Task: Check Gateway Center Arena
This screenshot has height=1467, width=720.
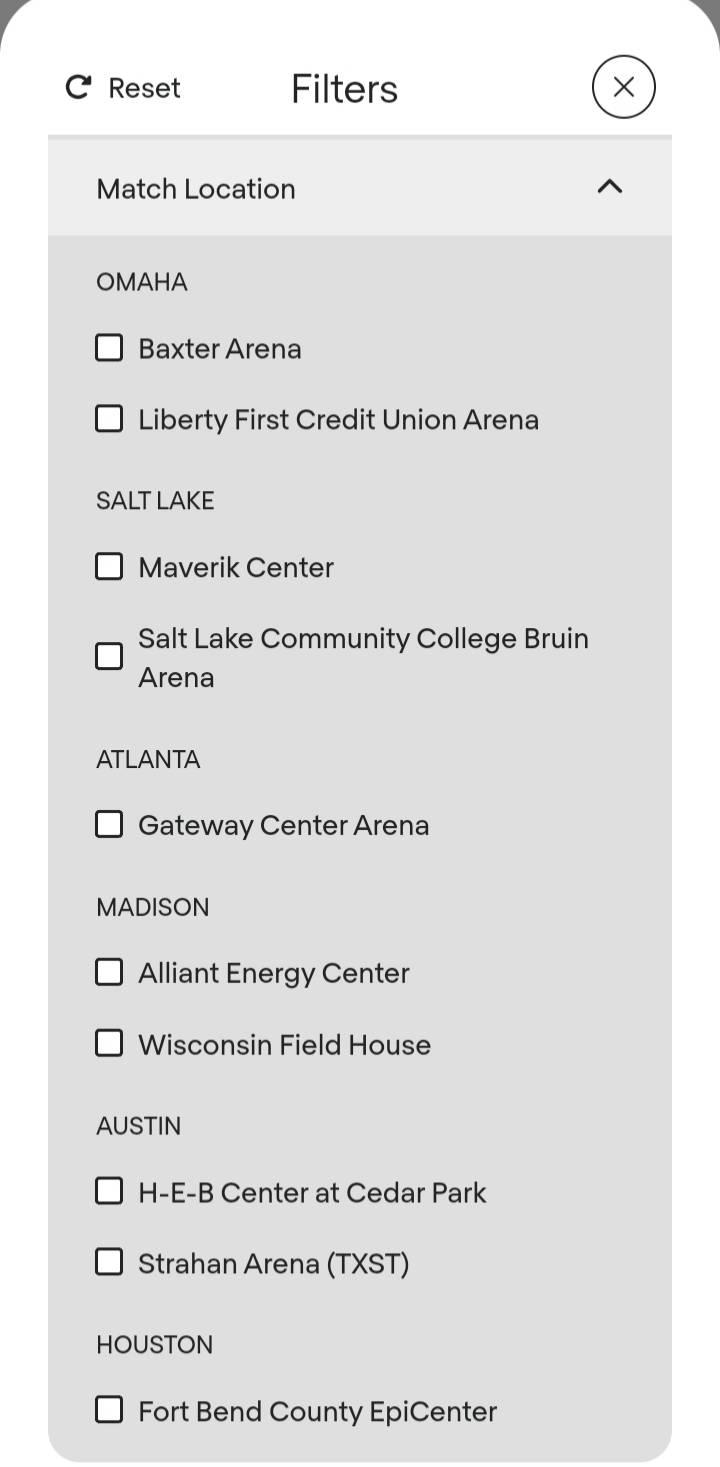Action: click(109, 825)
